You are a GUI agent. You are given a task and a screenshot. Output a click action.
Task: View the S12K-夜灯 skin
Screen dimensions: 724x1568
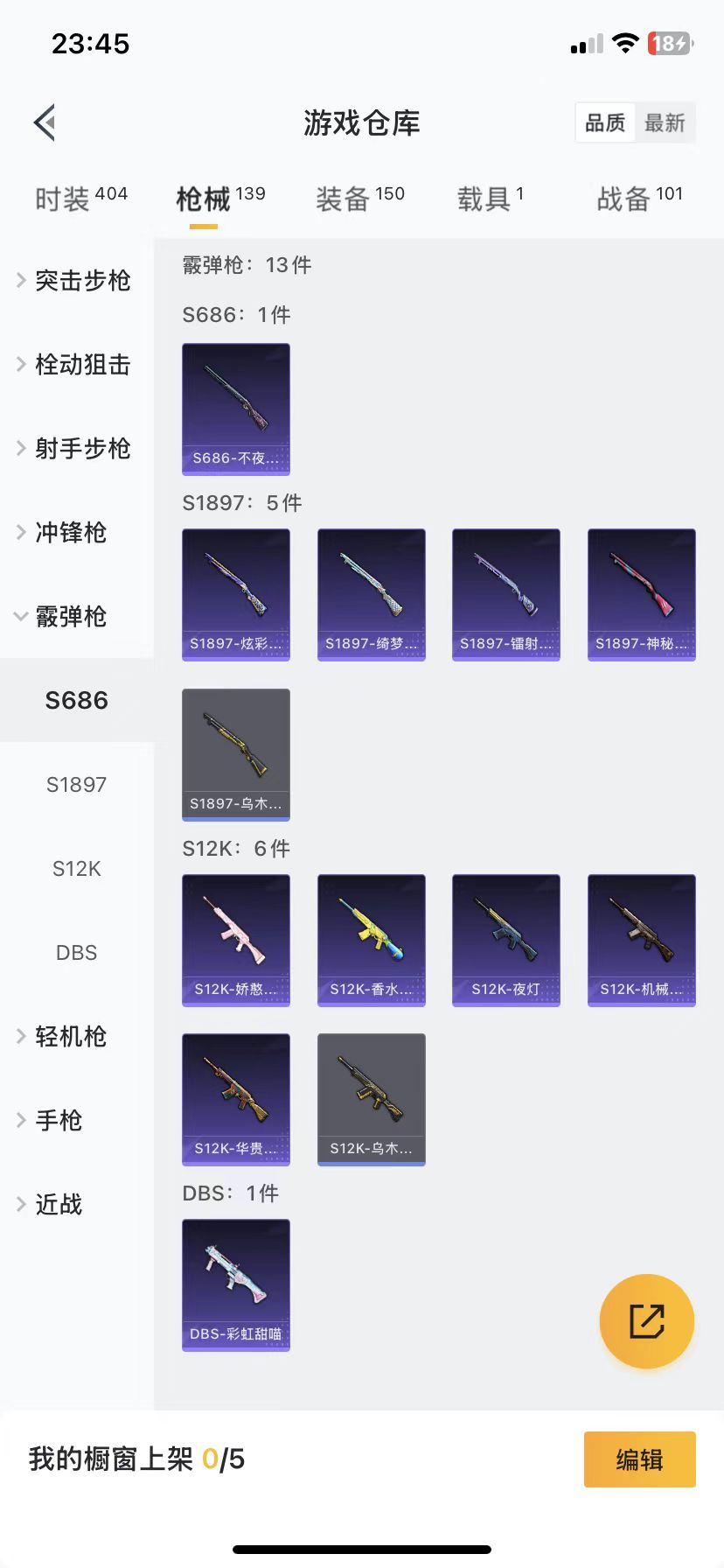click(506, 940)
